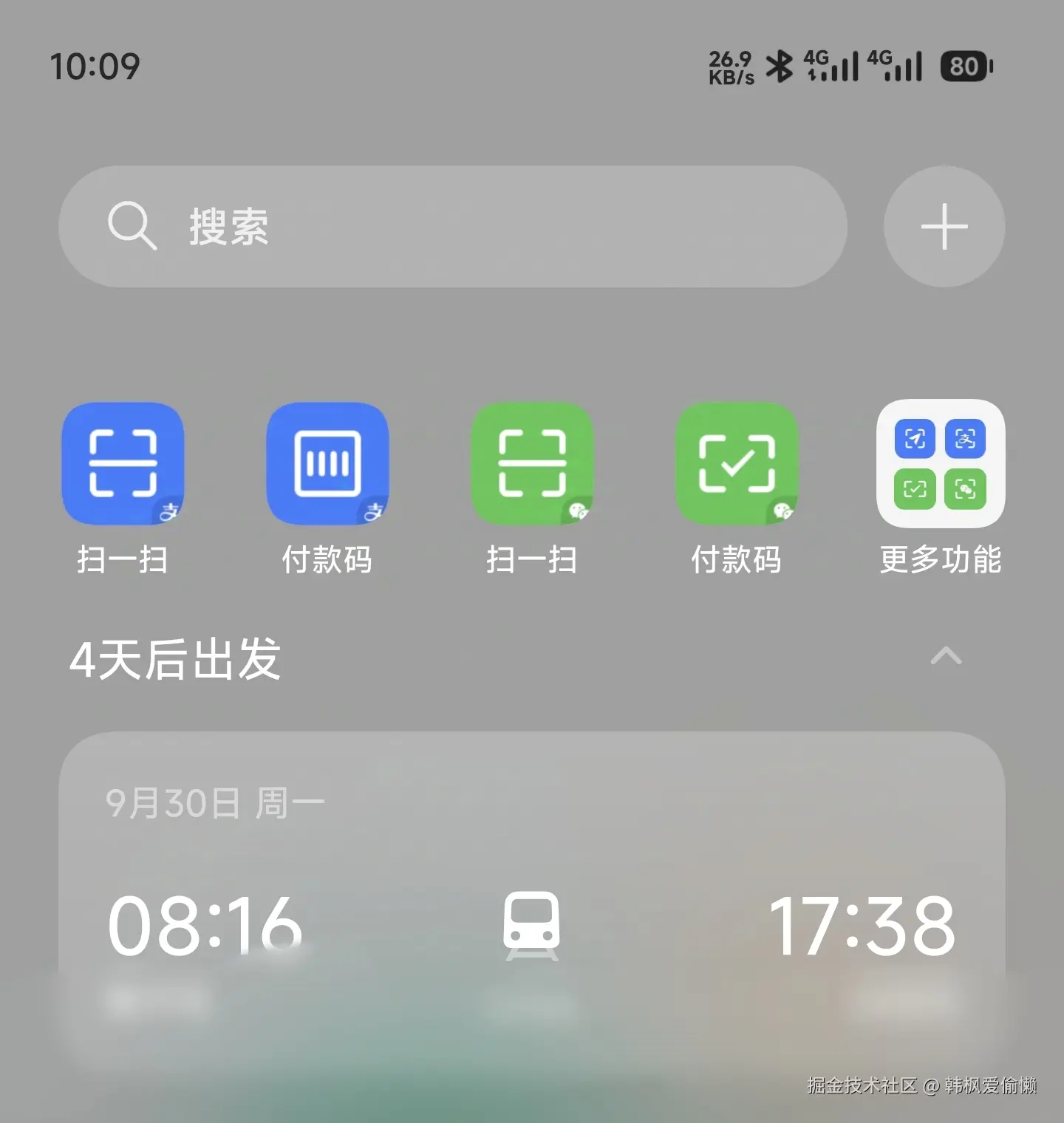Viewport: 1064px width, 1123px height.
Task: Tap the magnifier icon in search bar
Action: coord(133,227)
